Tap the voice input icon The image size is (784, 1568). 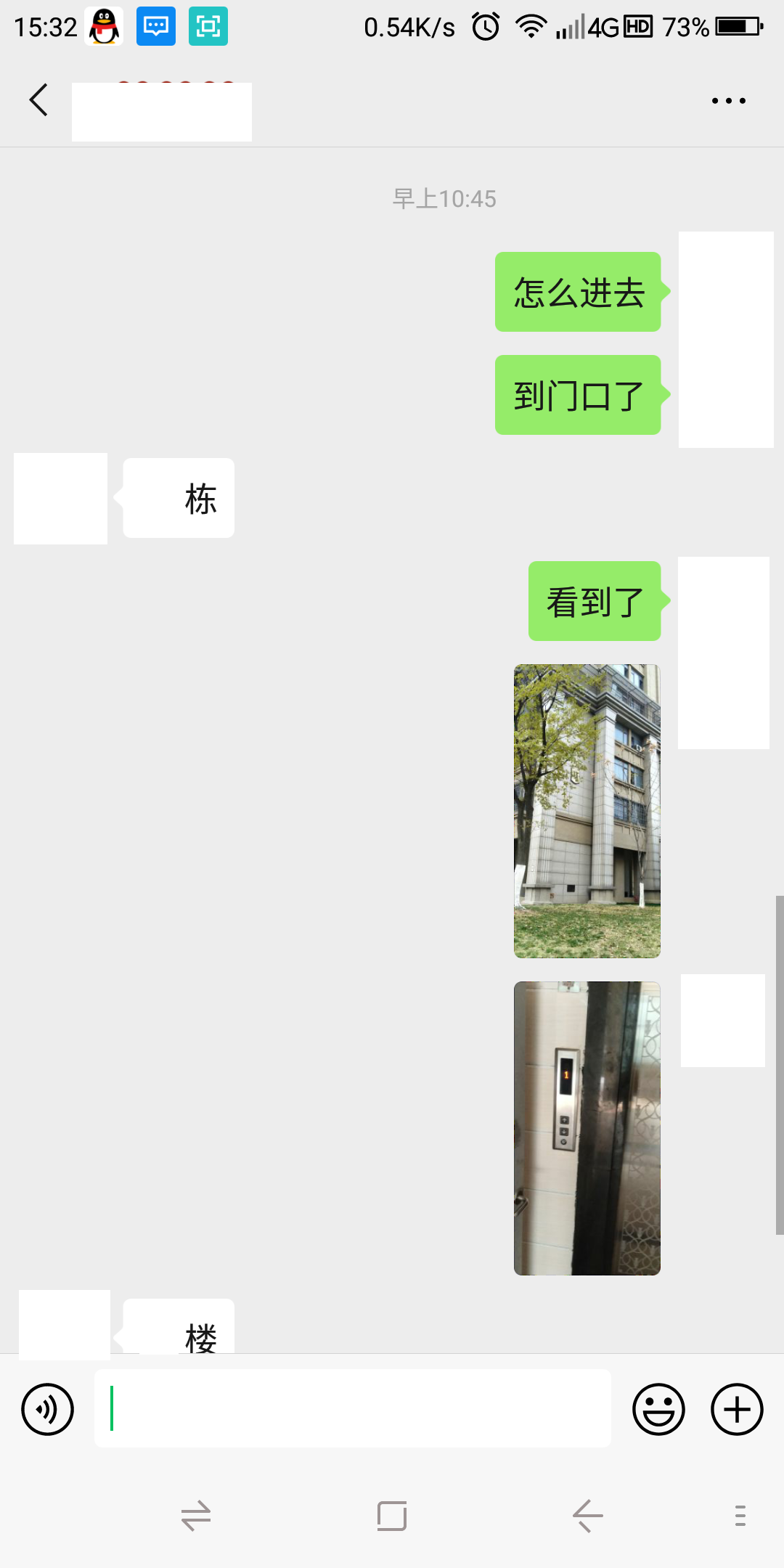[x=46, y=1408]
